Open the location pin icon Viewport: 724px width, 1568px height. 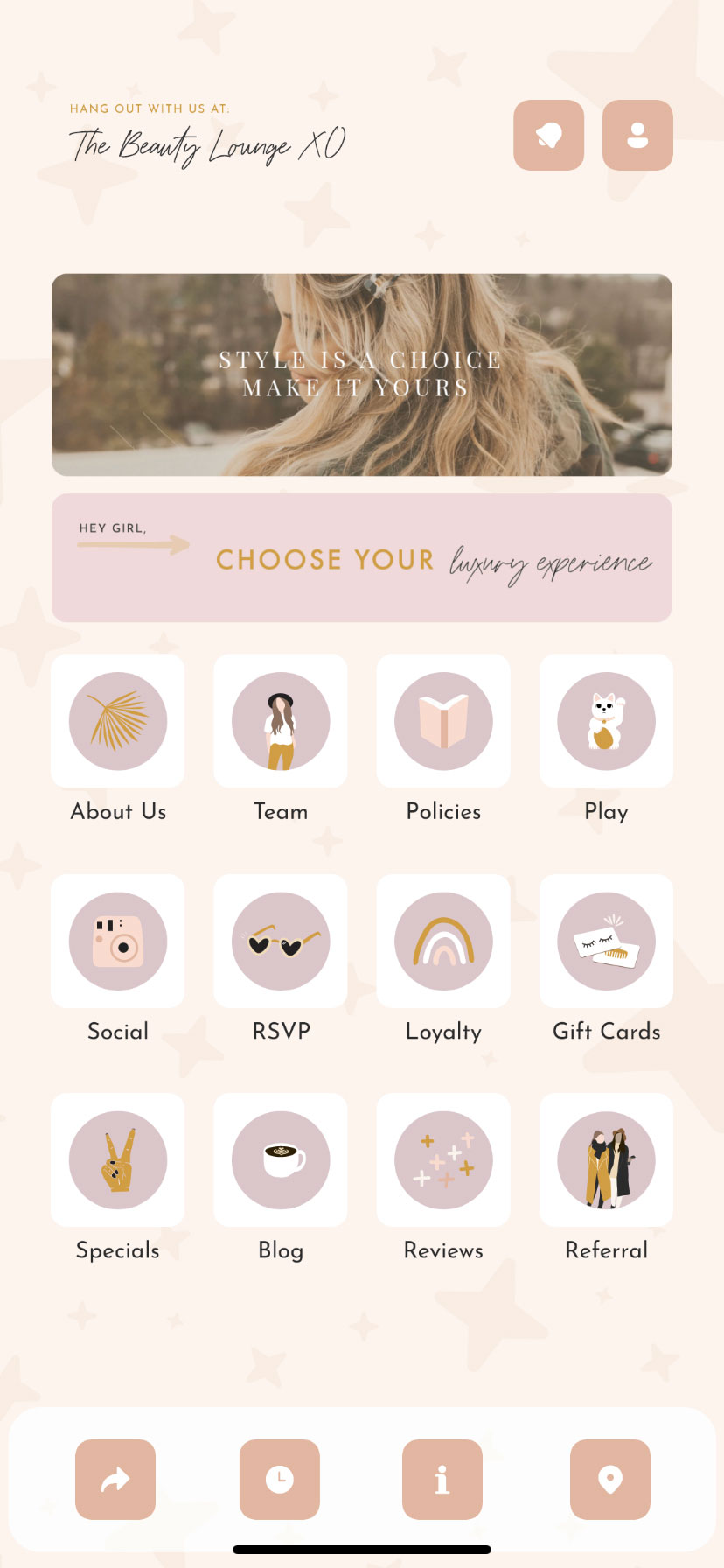610,1479
